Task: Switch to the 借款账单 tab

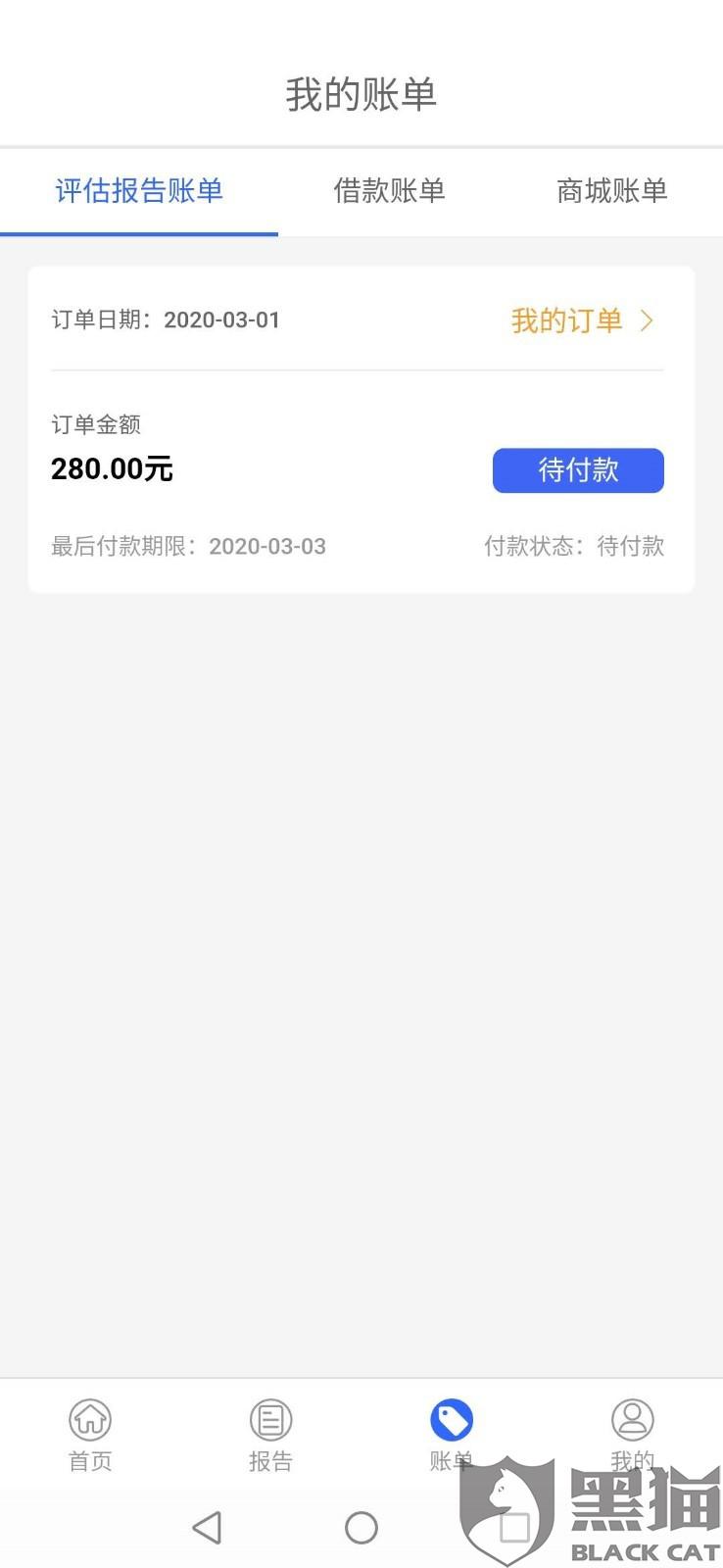Action: coord(389,190)
